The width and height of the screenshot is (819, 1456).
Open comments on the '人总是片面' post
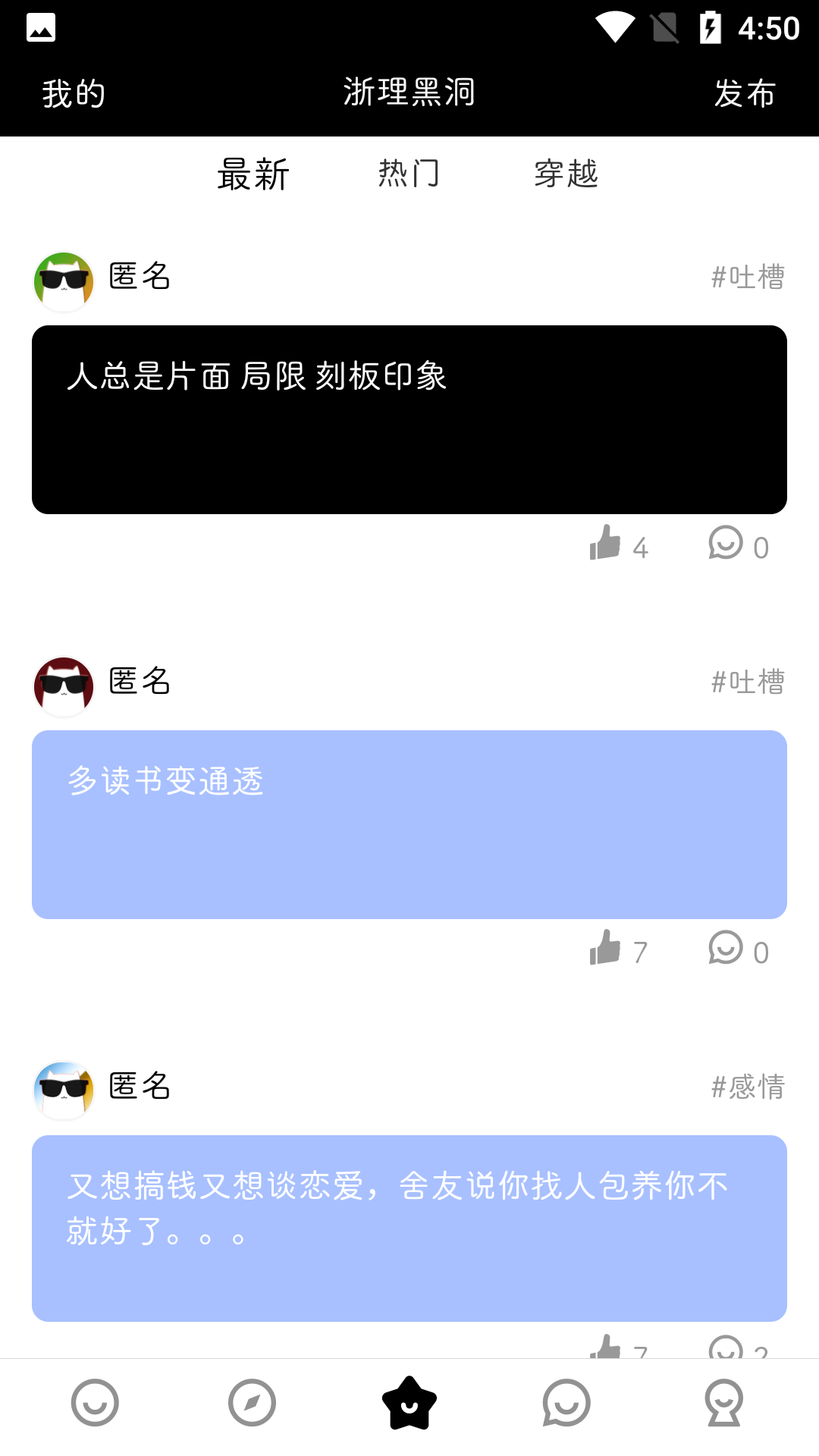point(726,544)
